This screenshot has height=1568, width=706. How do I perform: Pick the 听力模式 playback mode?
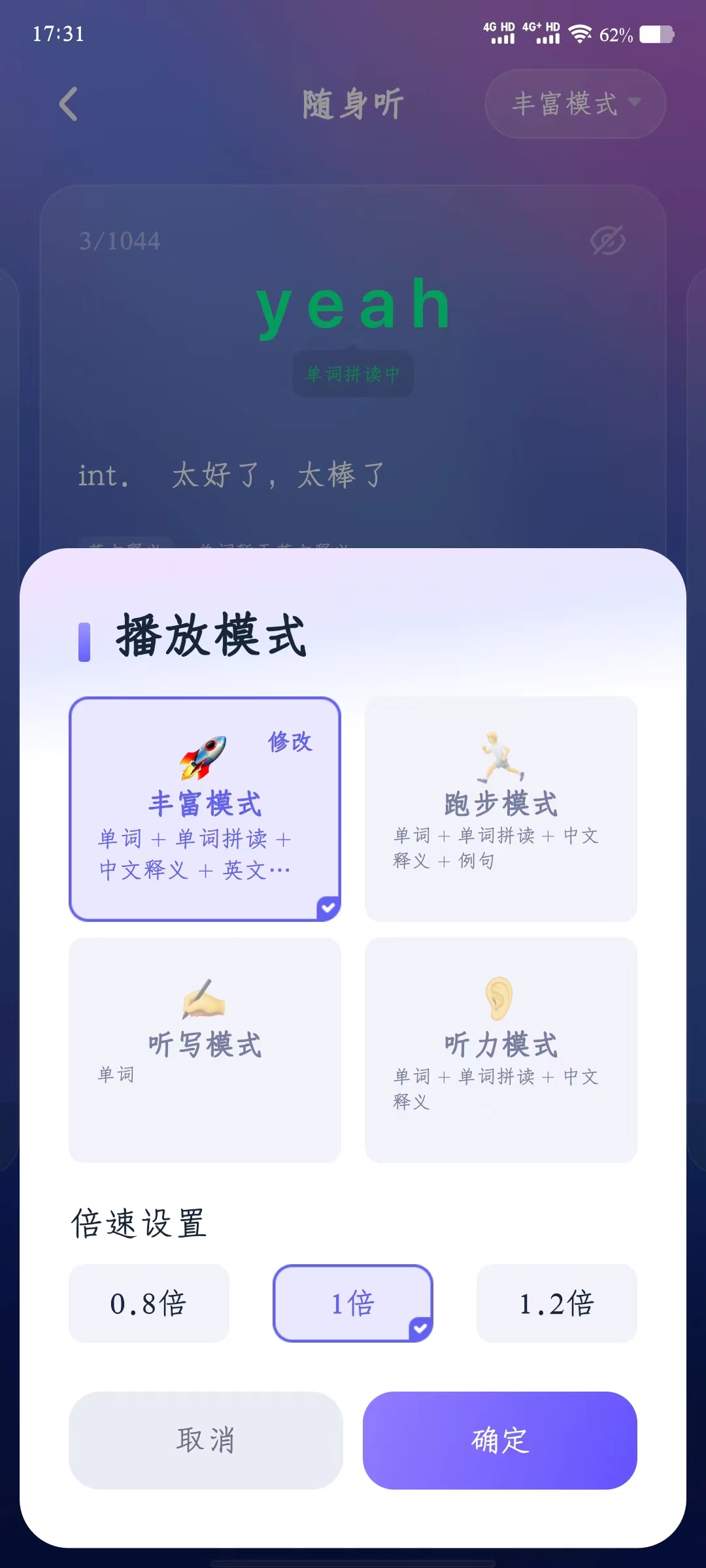[501, 1049]
